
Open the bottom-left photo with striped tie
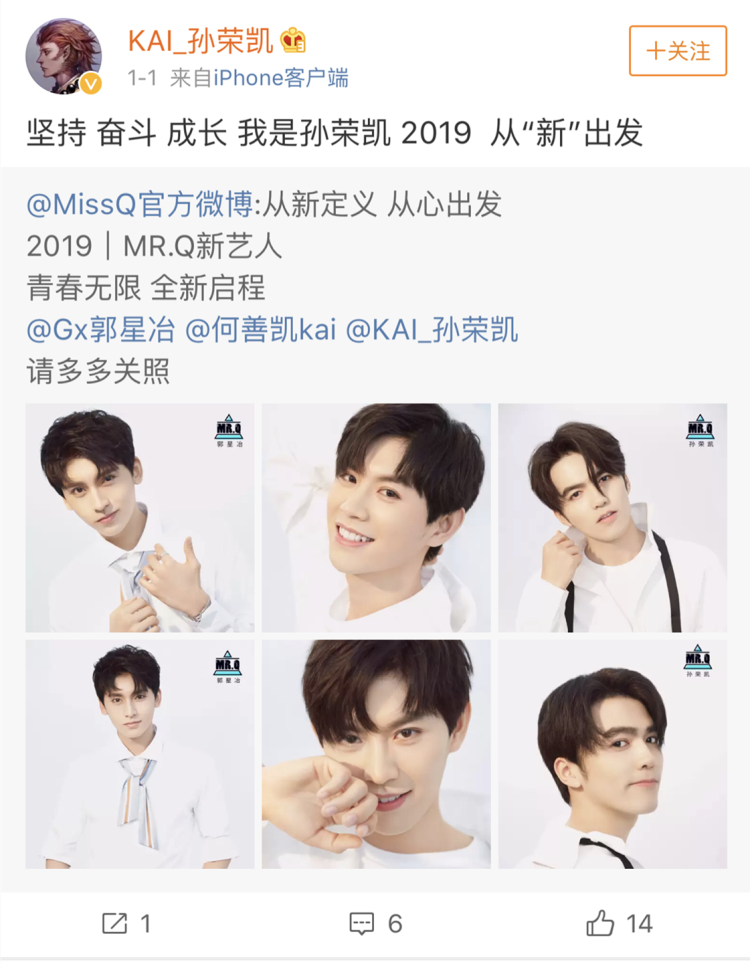[140, 755]
